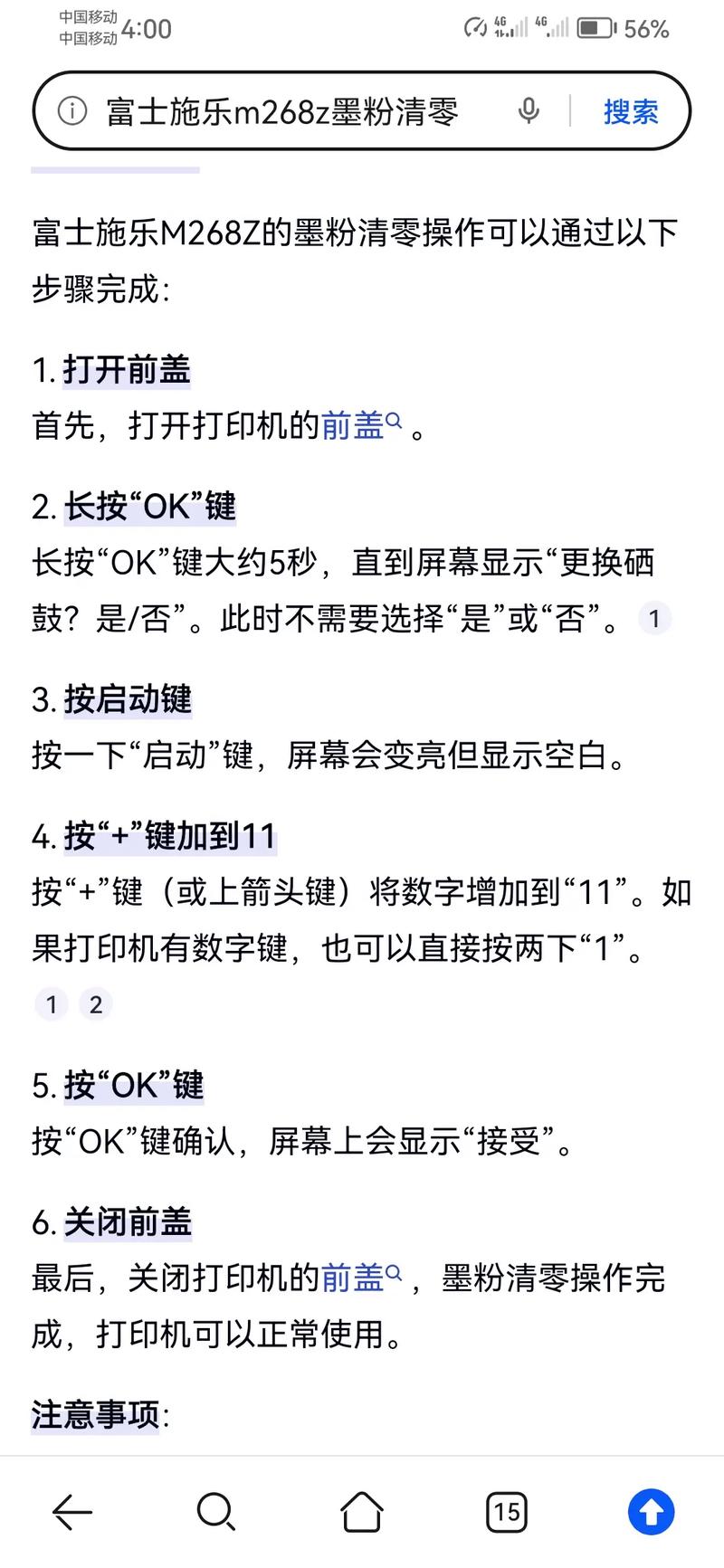Tap the blue up-arrow button in the bottom bar
Viewport: 724px width, 1568px height.
pyautogui.click(x=652, y=1512)
